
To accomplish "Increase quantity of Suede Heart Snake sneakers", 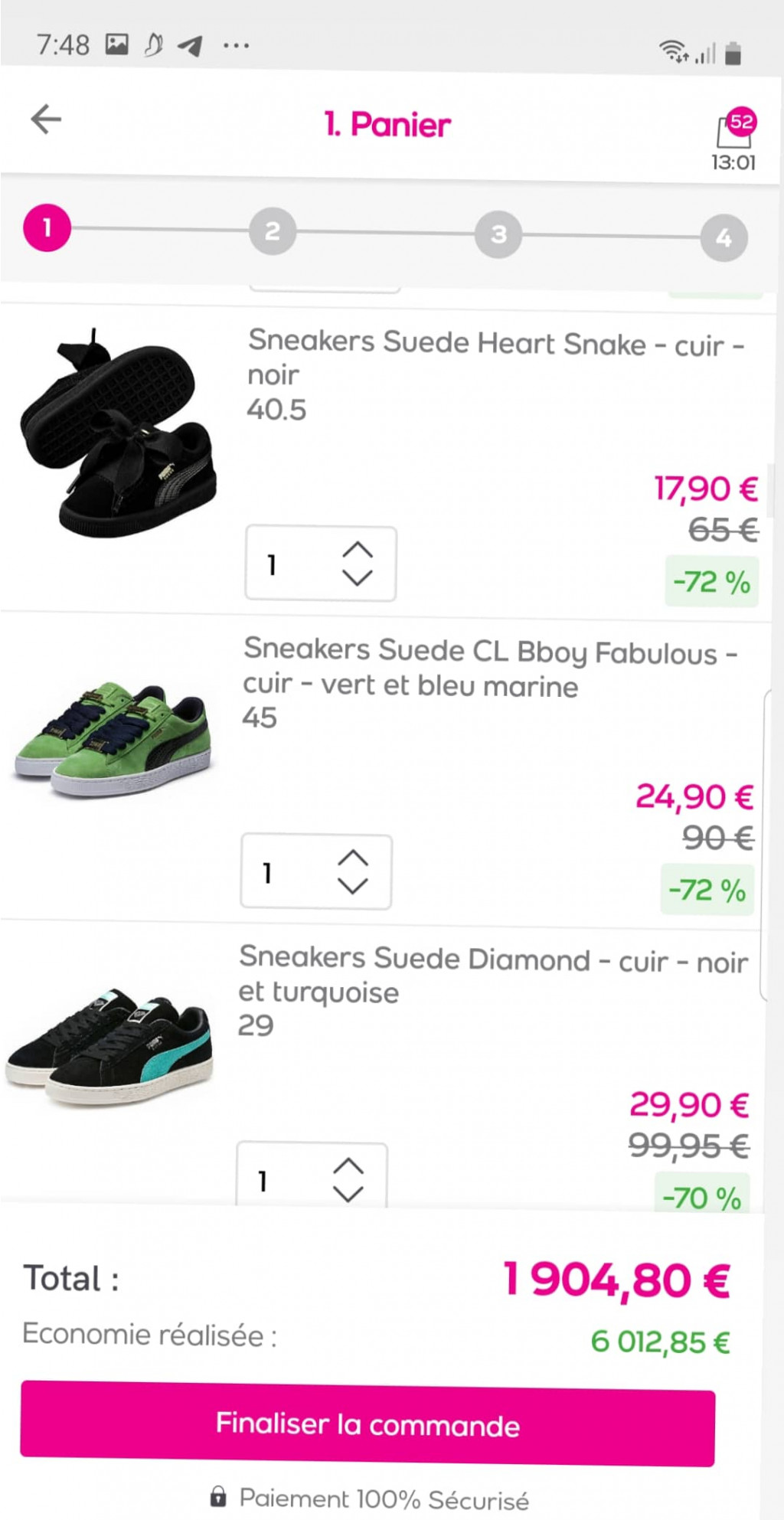I will pos(357,551).
